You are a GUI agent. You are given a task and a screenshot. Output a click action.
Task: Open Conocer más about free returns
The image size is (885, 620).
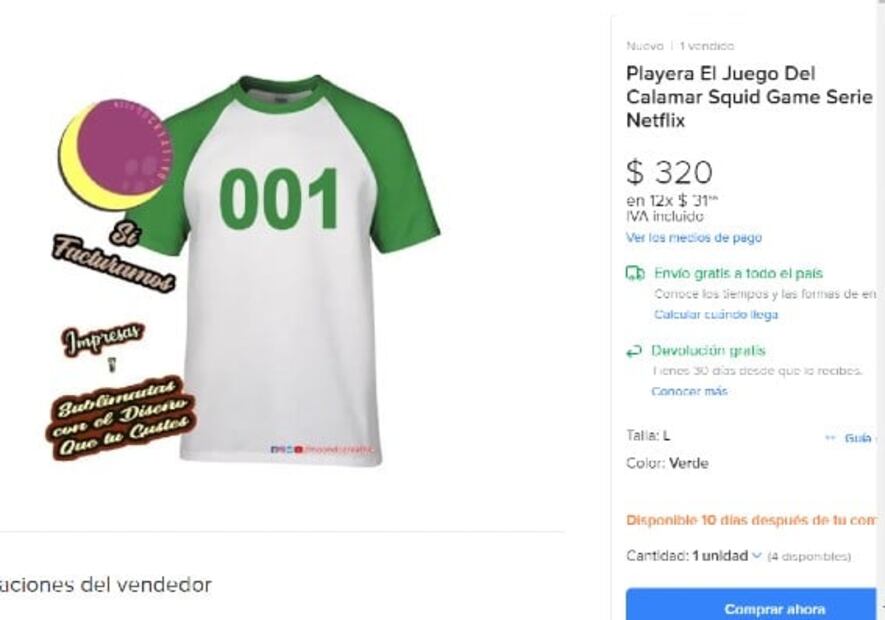coord(689,391)
